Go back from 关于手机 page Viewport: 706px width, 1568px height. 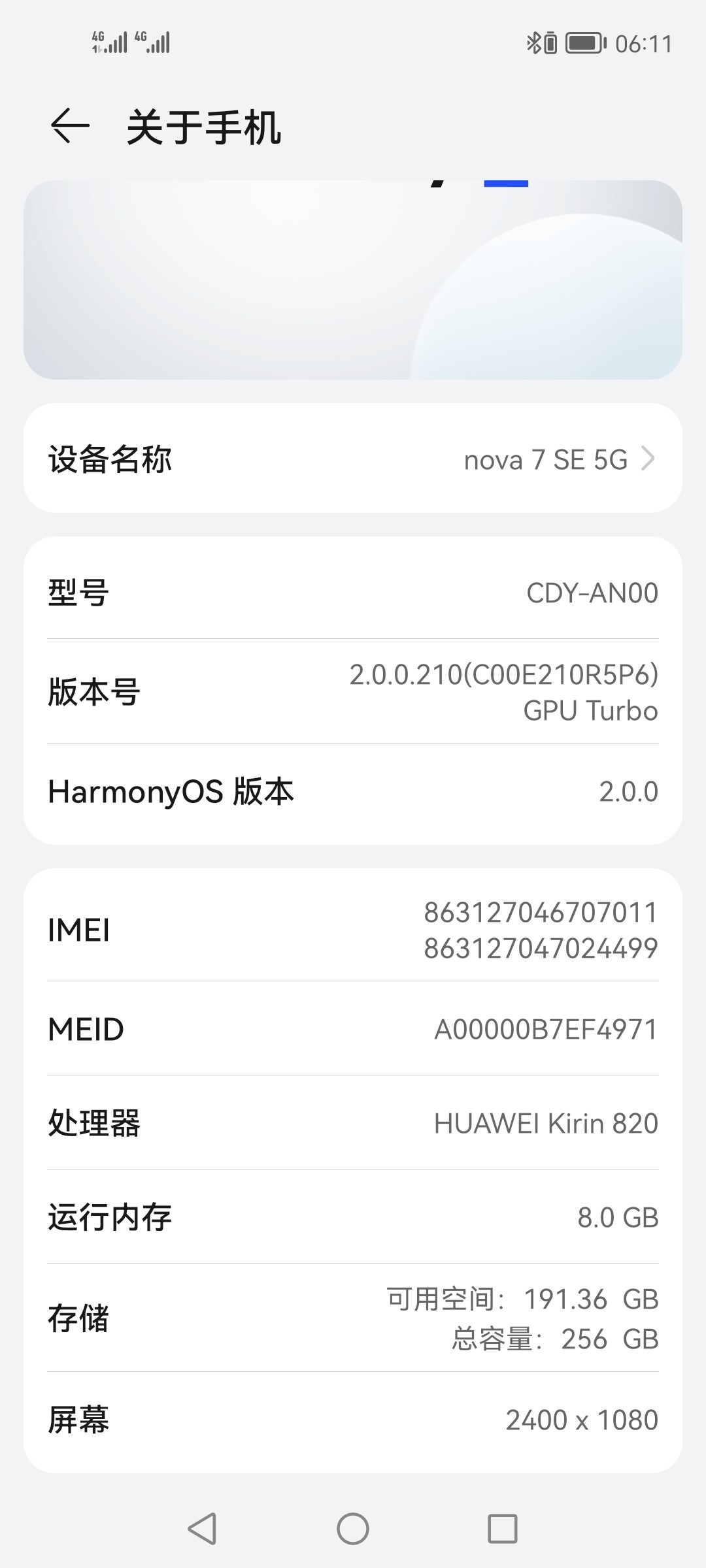click(x=70, y=125)
